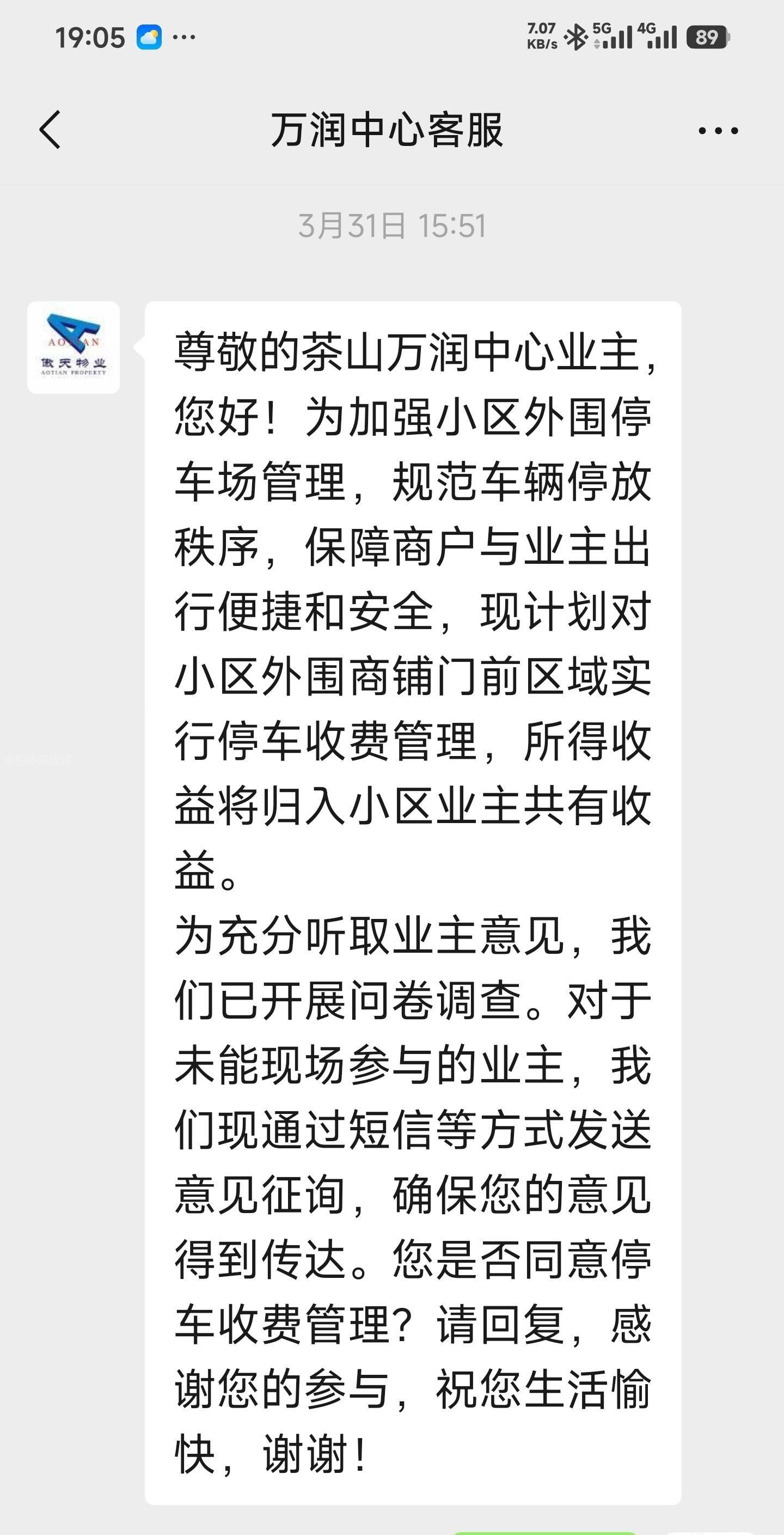Open the 傲天物业 sender avatar profile
Screen dimensions: 784x1535
click(x=73, y=348)
